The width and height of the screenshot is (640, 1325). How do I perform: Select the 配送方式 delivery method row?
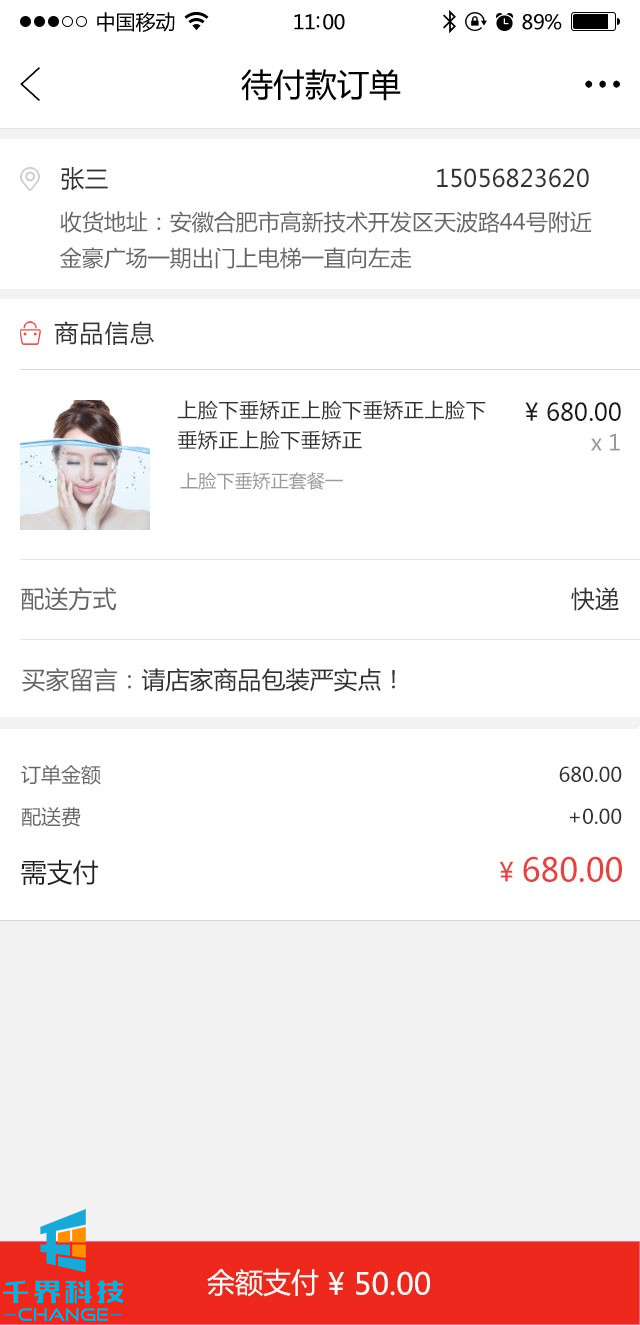(320, 600)
